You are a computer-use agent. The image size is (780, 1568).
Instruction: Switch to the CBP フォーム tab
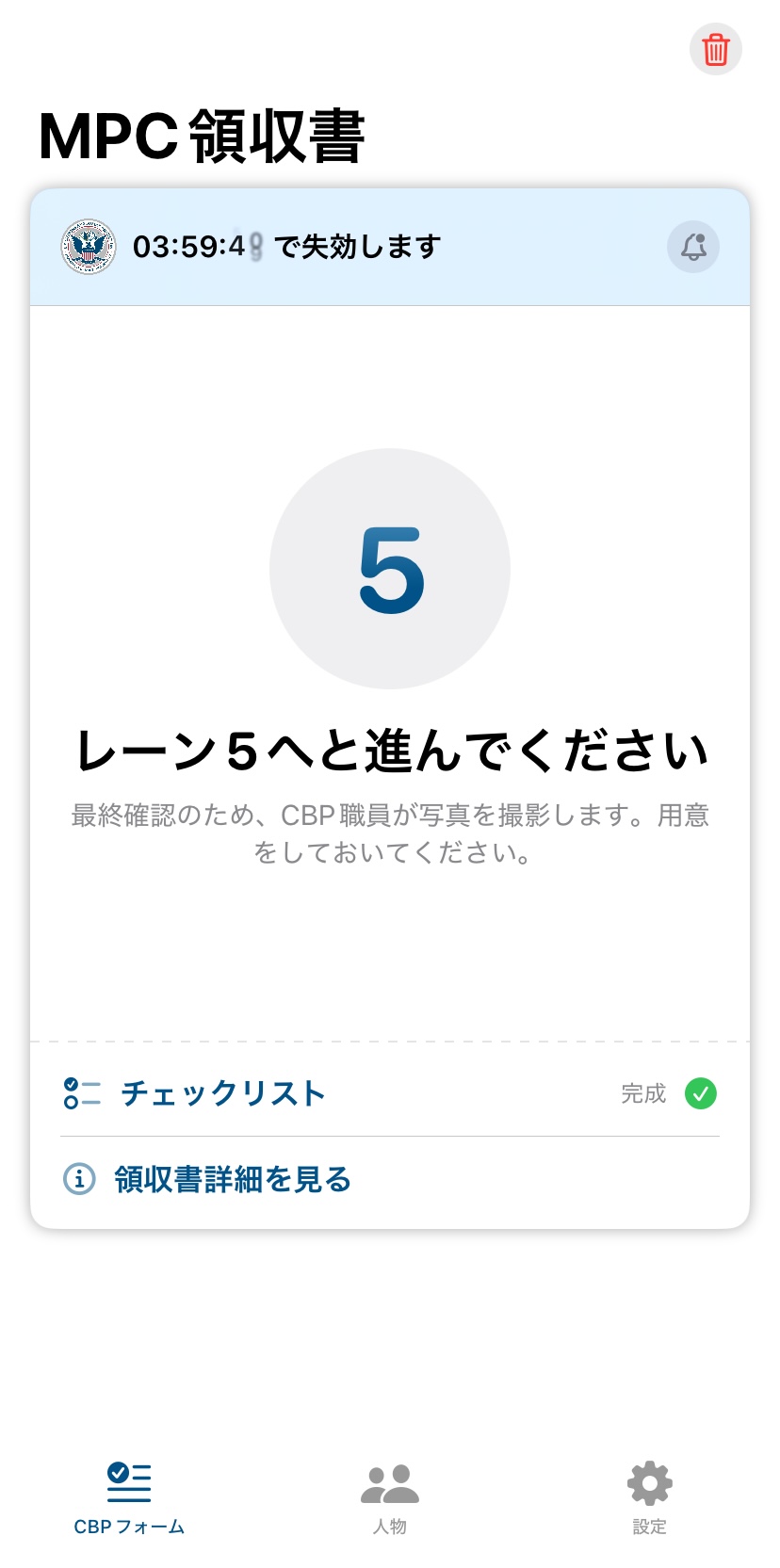pos(129,1499)
